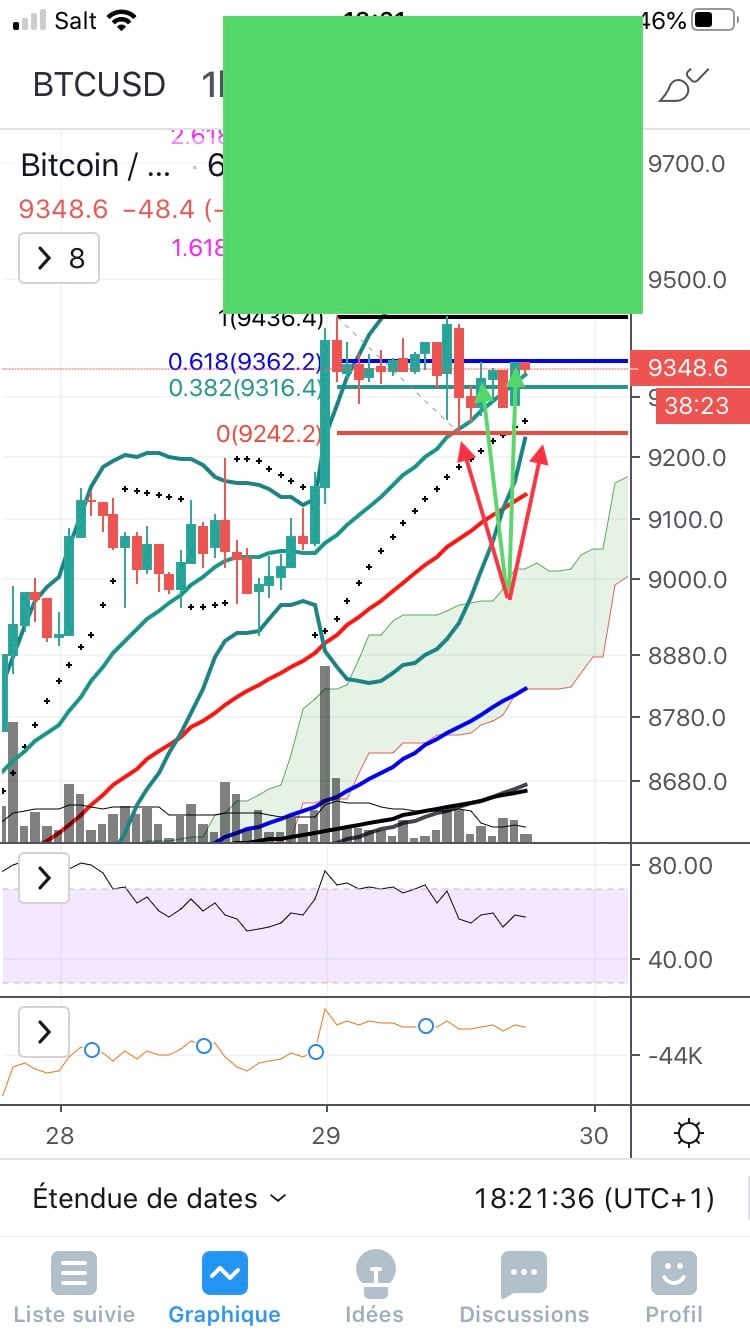Expand the RSI indicator pane legend
The image size is (750, 1334).
(44, 878)
